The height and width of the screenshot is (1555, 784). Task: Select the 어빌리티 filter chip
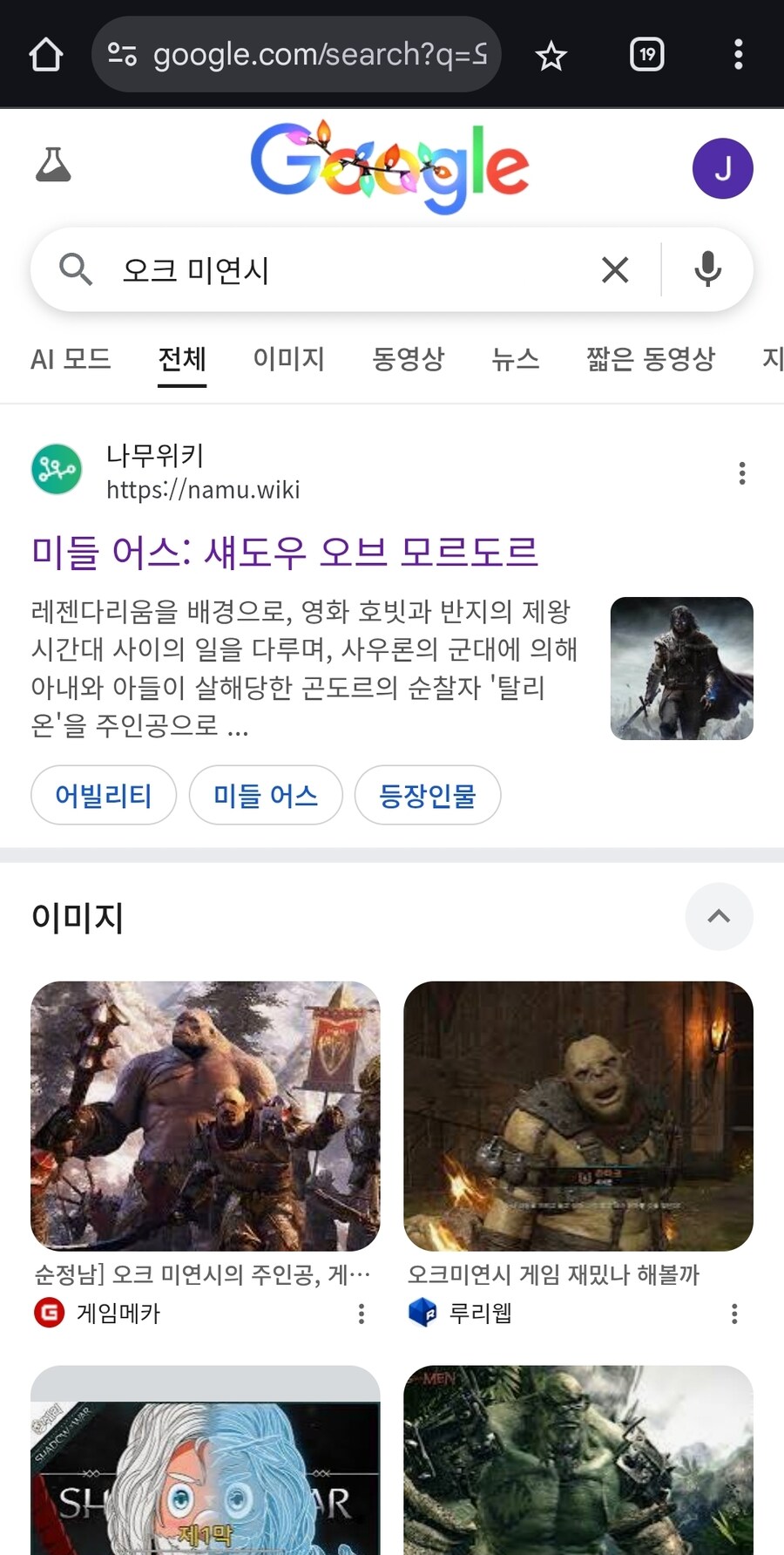tap(103, 794)
